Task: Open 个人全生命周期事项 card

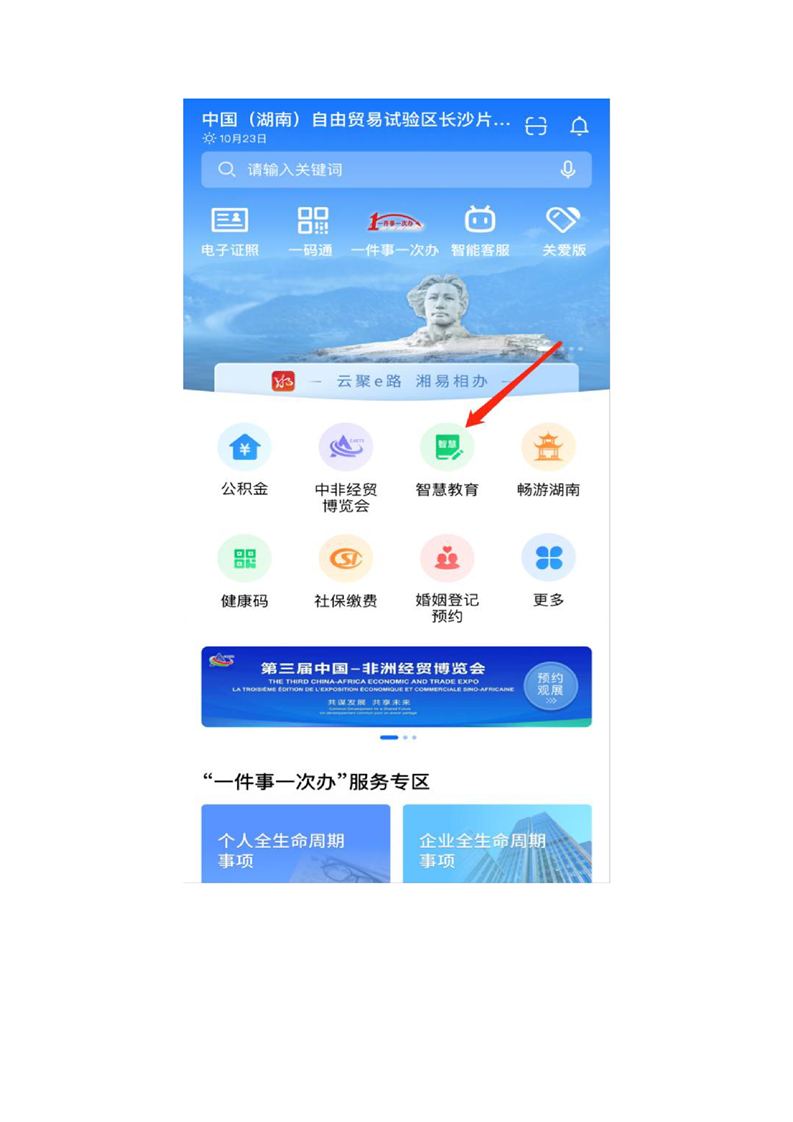Action: coord(296,843)
